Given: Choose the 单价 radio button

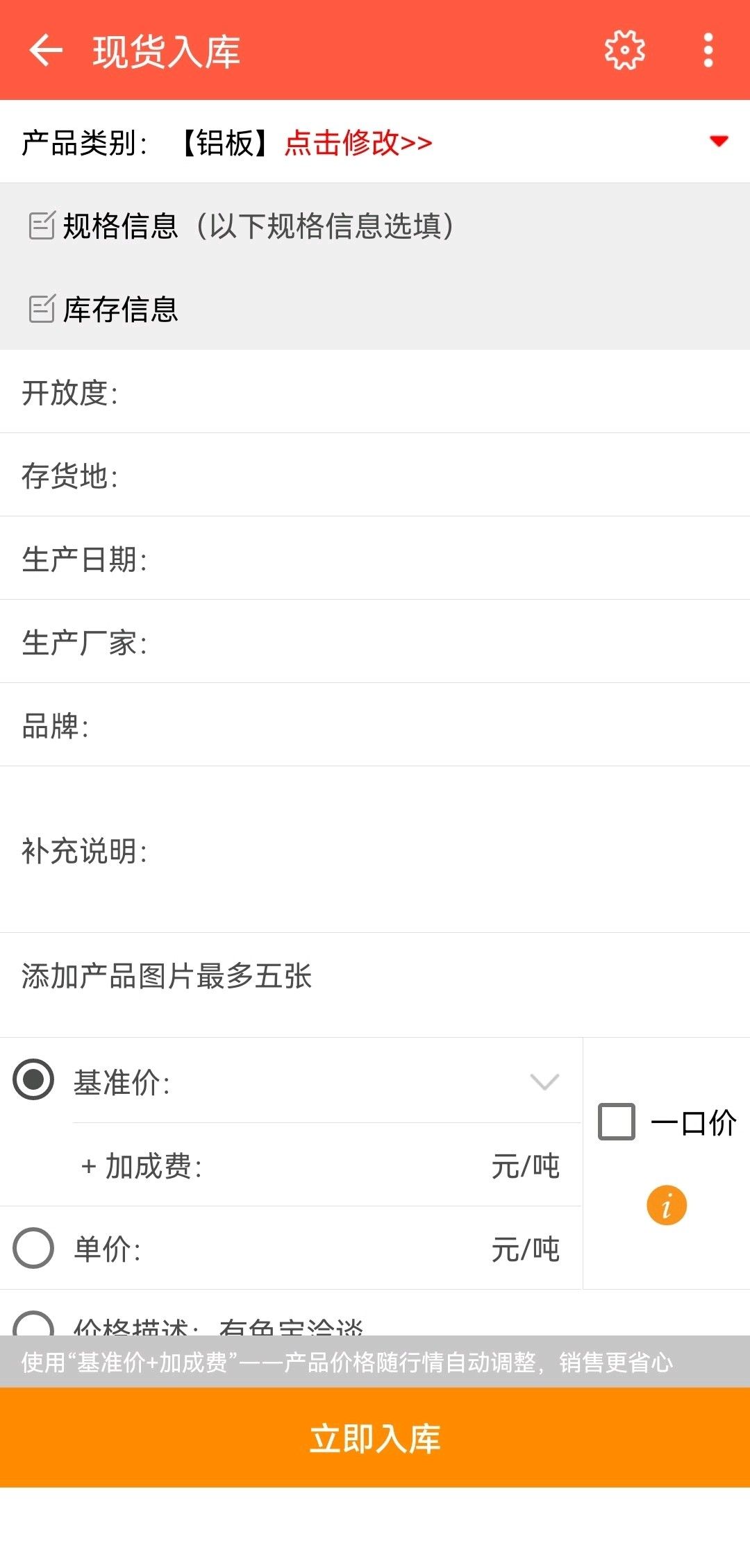Looking at the screenshot, I should click(x=33, y=1248).
